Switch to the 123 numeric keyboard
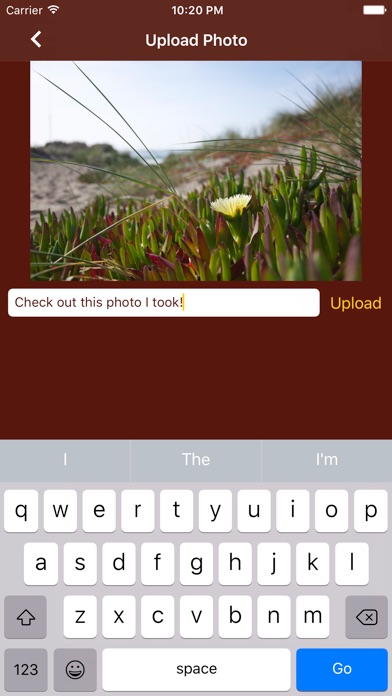392x696 pixels. 26,669
